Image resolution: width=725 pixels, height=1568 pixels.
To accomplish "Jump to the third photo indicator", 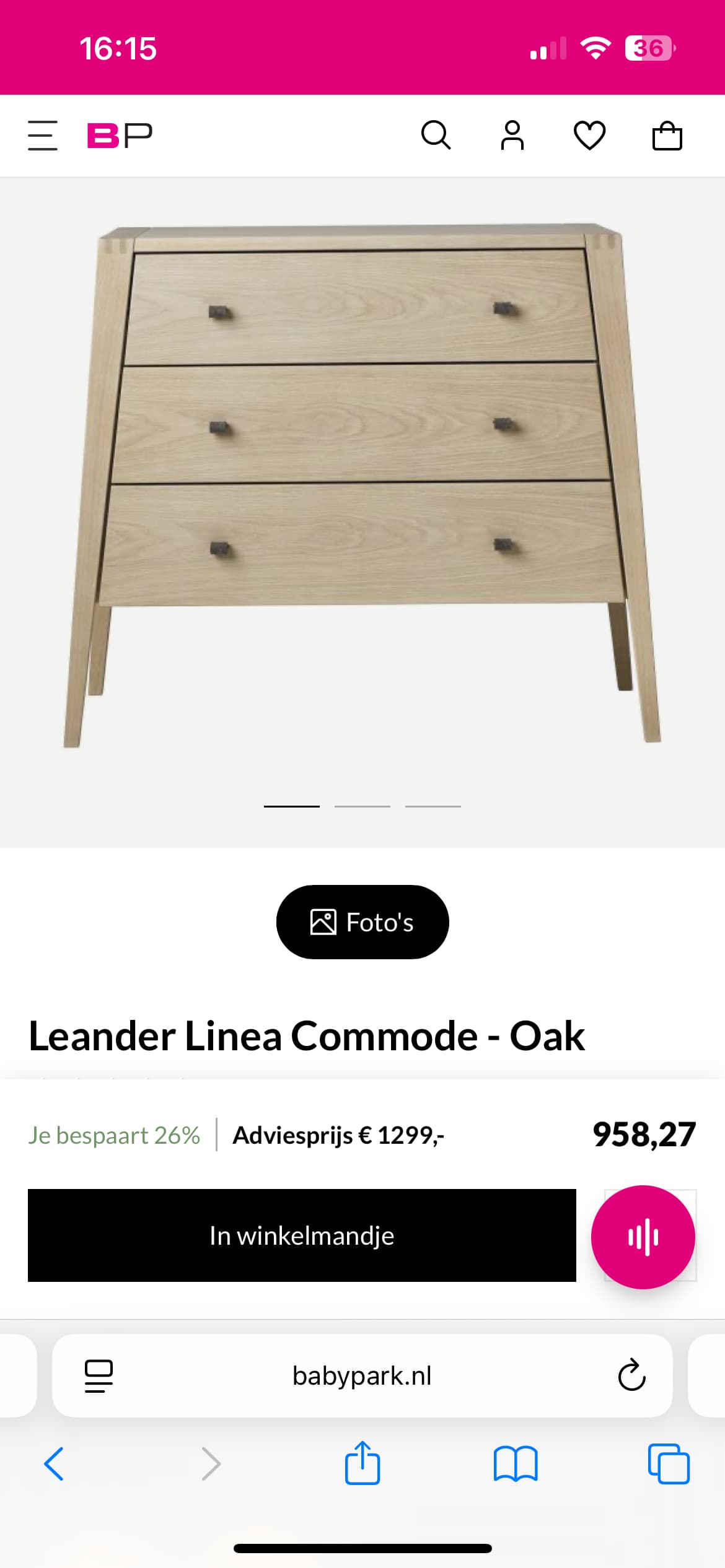I will click(433, 806).
